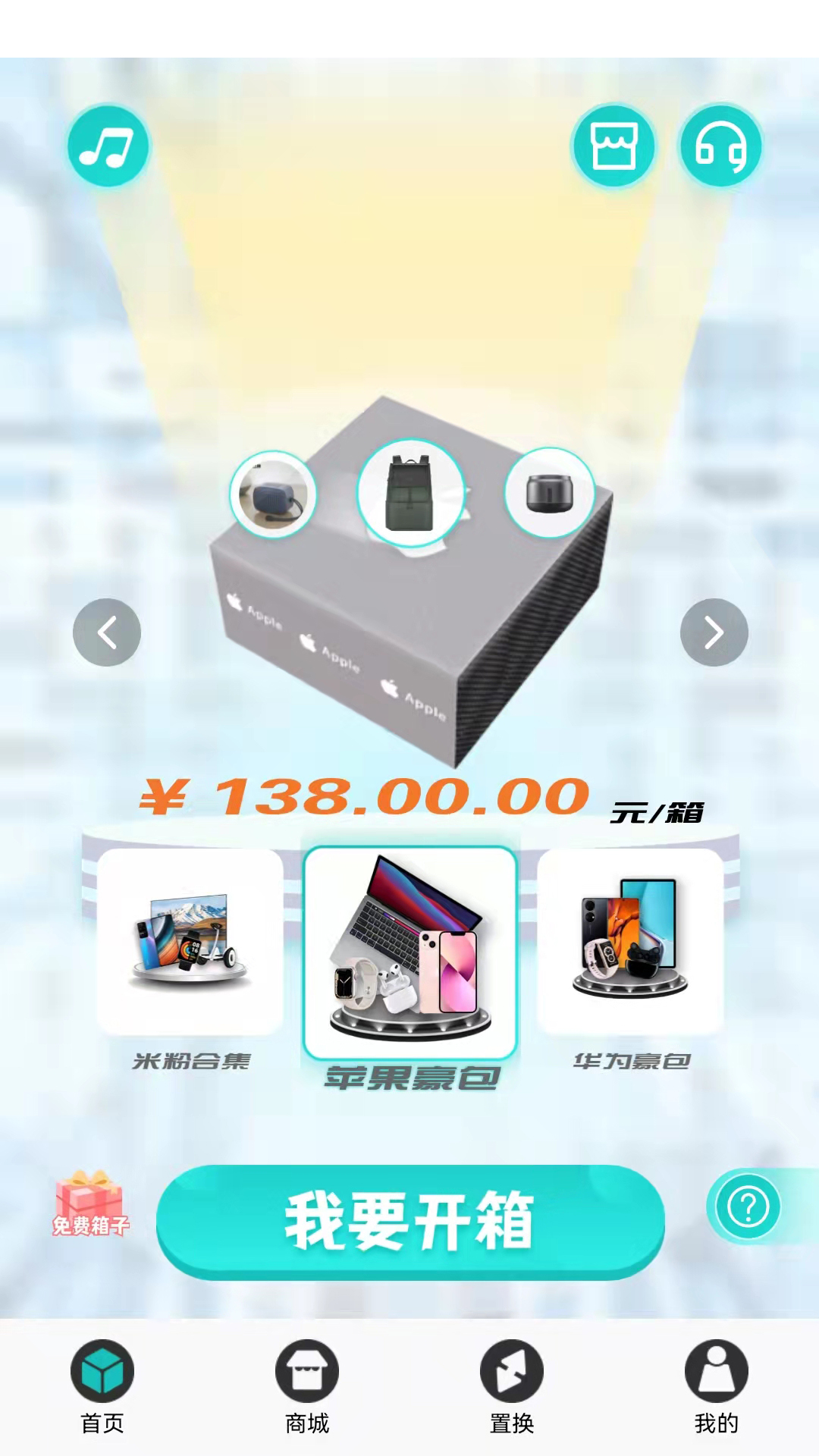The height and width of the screenshot is (1456, 819).
Task: Tap the 我要开箱 button
Action: click(410, 1222)
